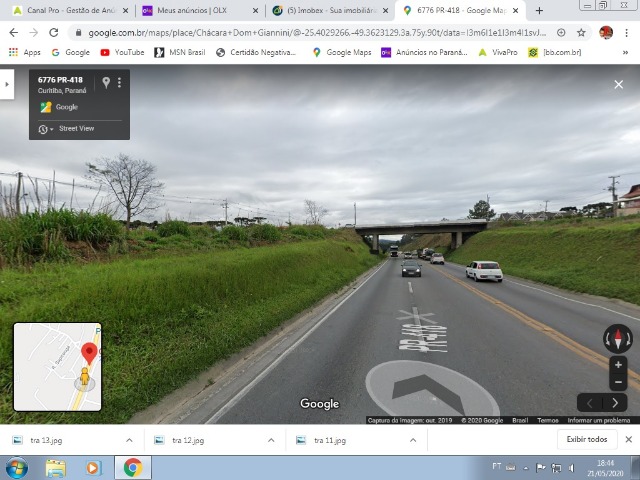Reload the current page

54,32
